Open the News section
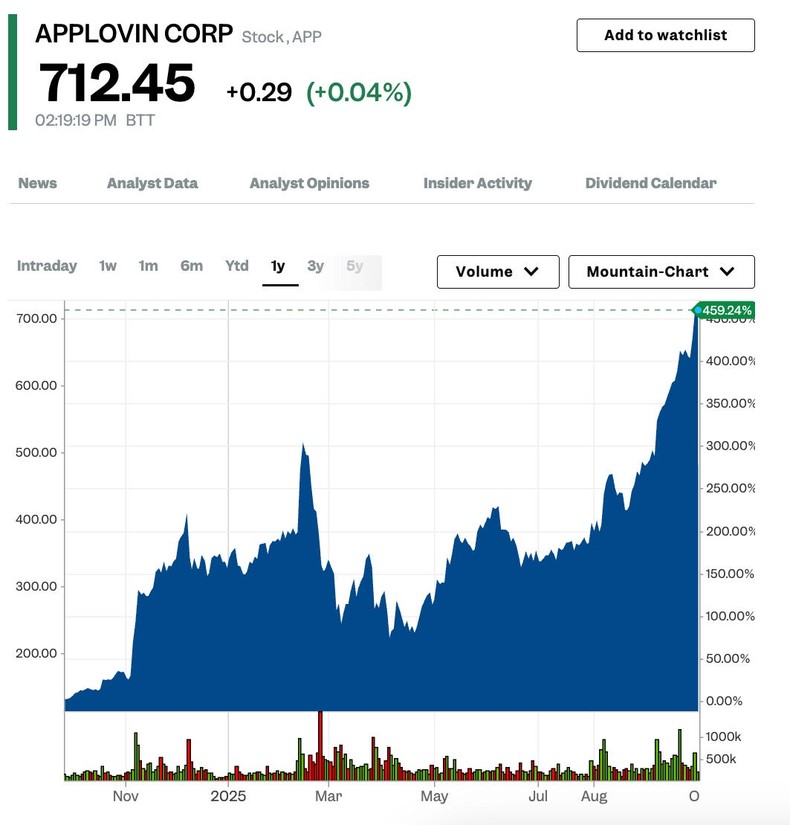 click(x=37, y=183)
